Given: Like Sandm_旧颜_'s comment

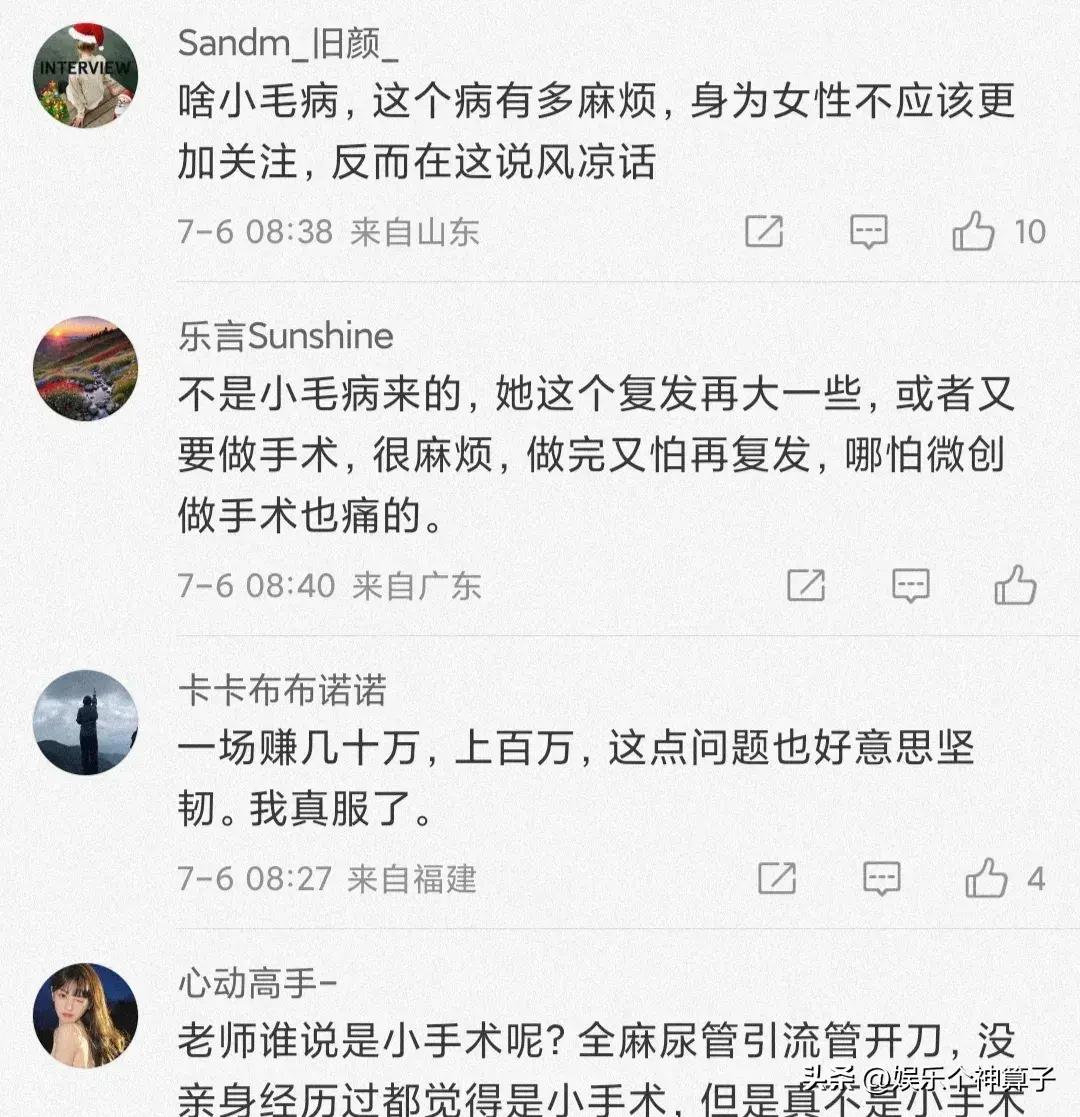Looking at the screenshot, I should pyautogui.click(x=973, y=232).
